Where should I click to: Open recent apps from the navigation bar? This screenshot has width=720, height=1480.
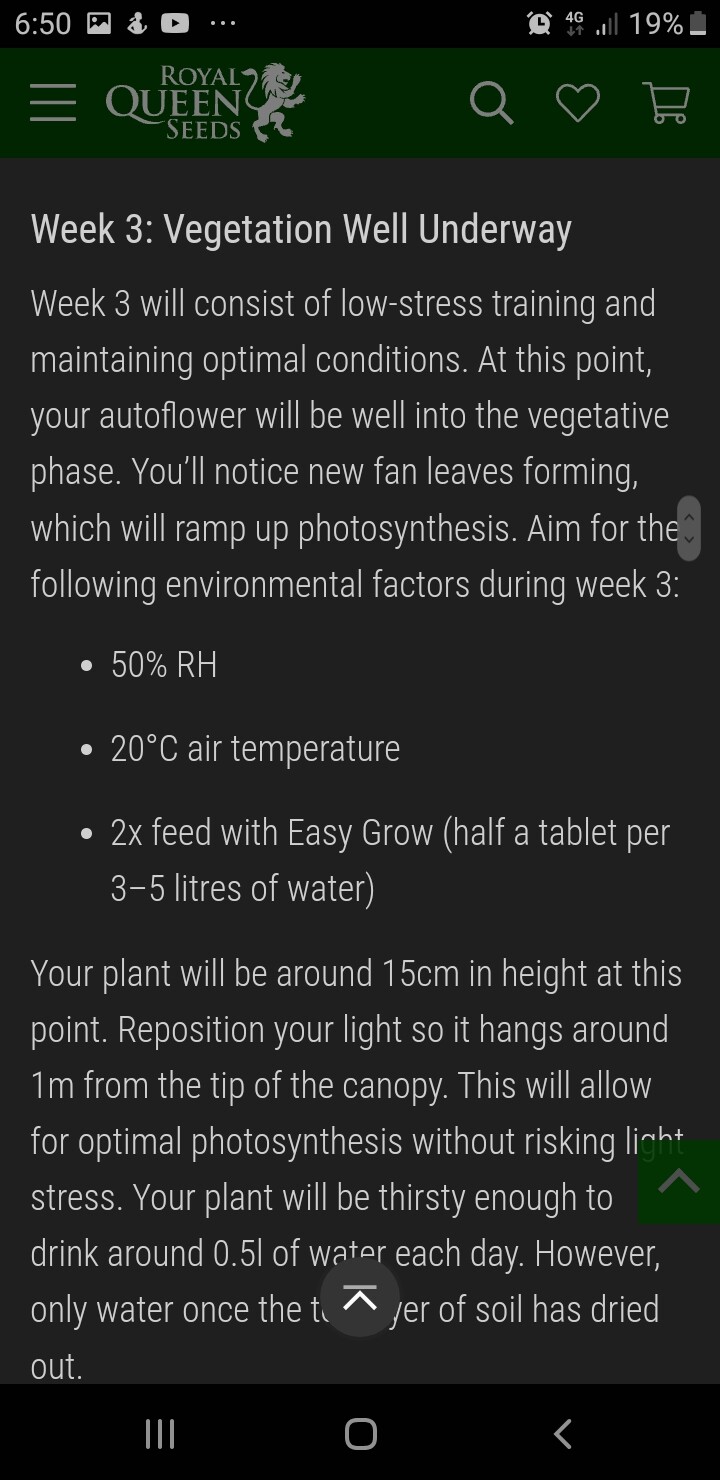pyautogui.click(x=160, y=1434)
